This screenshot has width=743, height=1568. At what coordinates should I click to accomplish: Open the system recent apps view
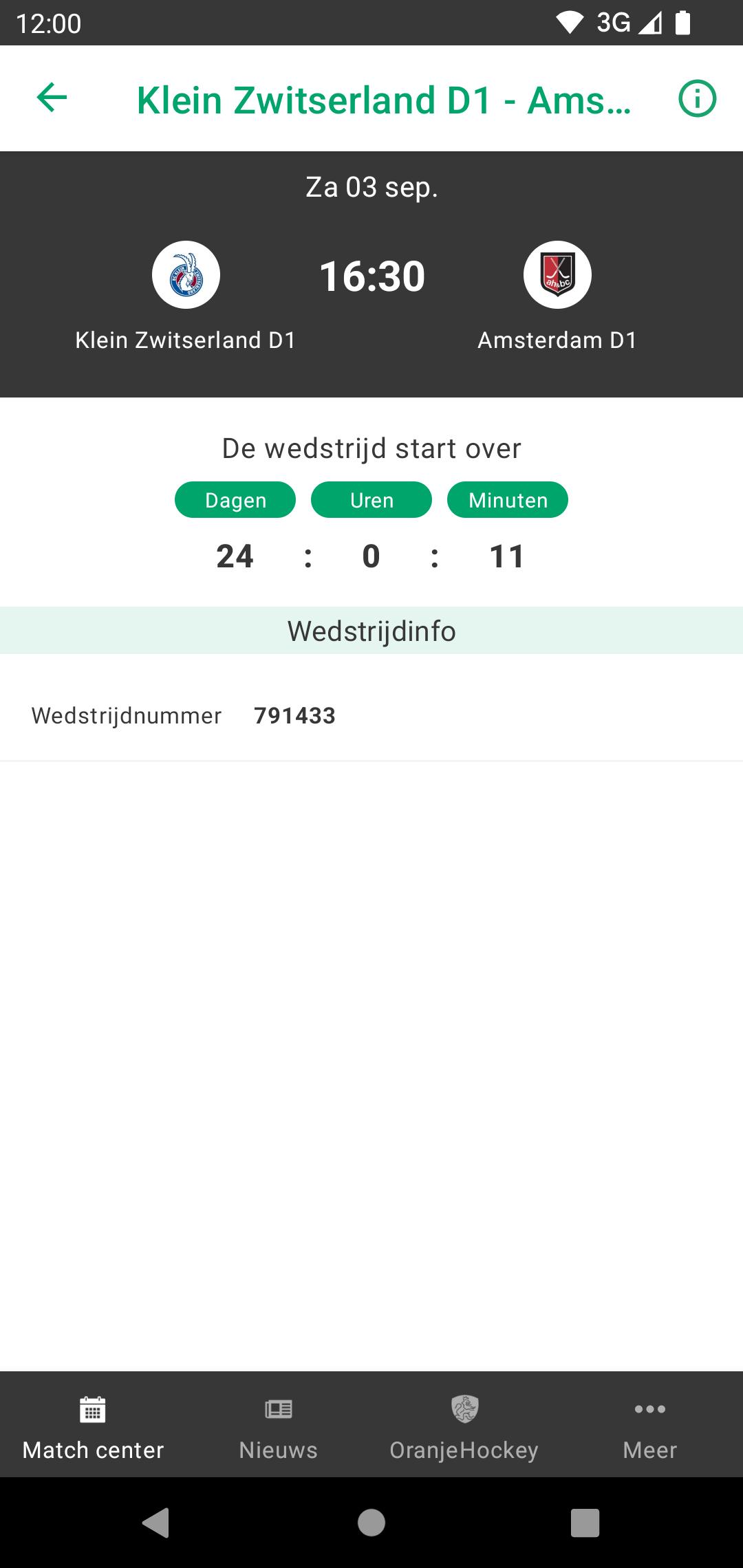pos(585,1523)
